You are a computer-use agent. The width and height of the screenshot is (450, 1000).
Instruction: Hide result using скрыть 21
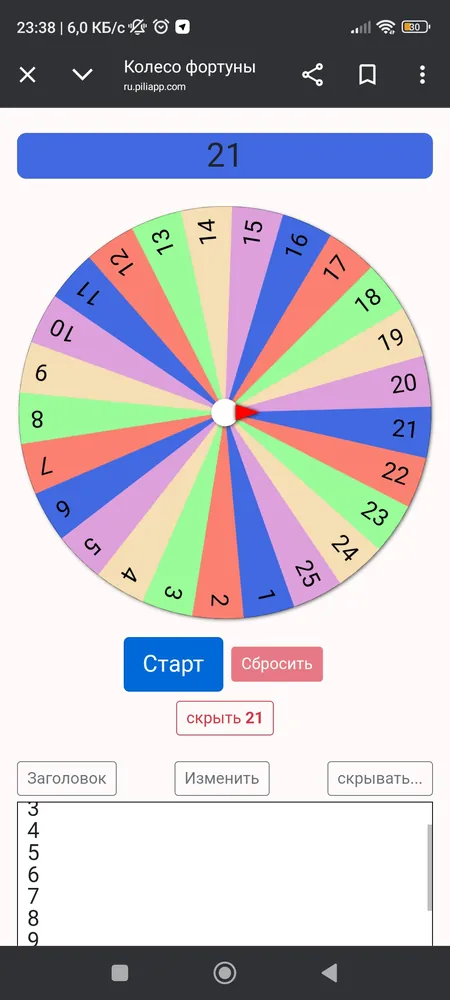(x=225, y=718)
